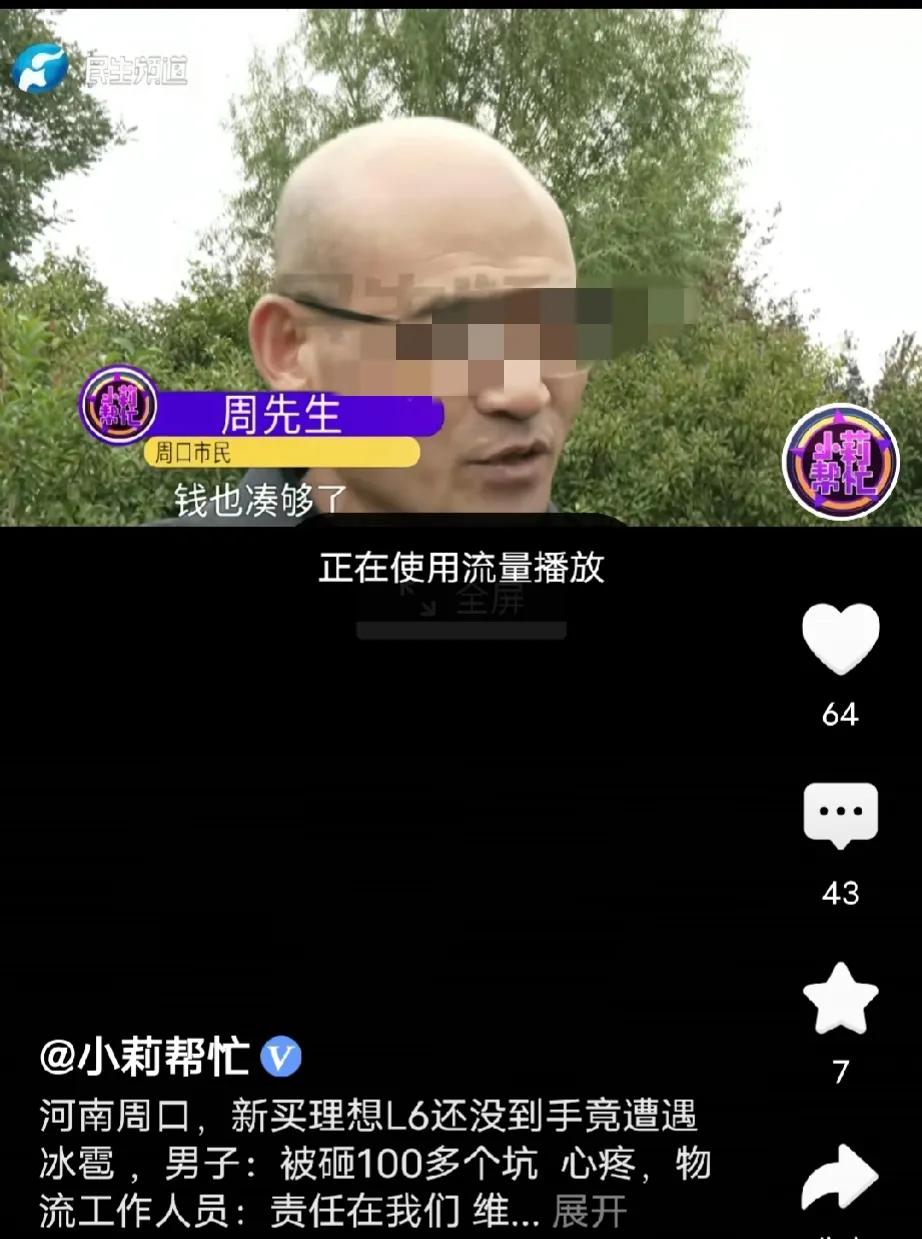The image size is (922, 1239).
Task: Open the 小莉帮忙 round profile avatar
Action: click(x=840, y=462)
